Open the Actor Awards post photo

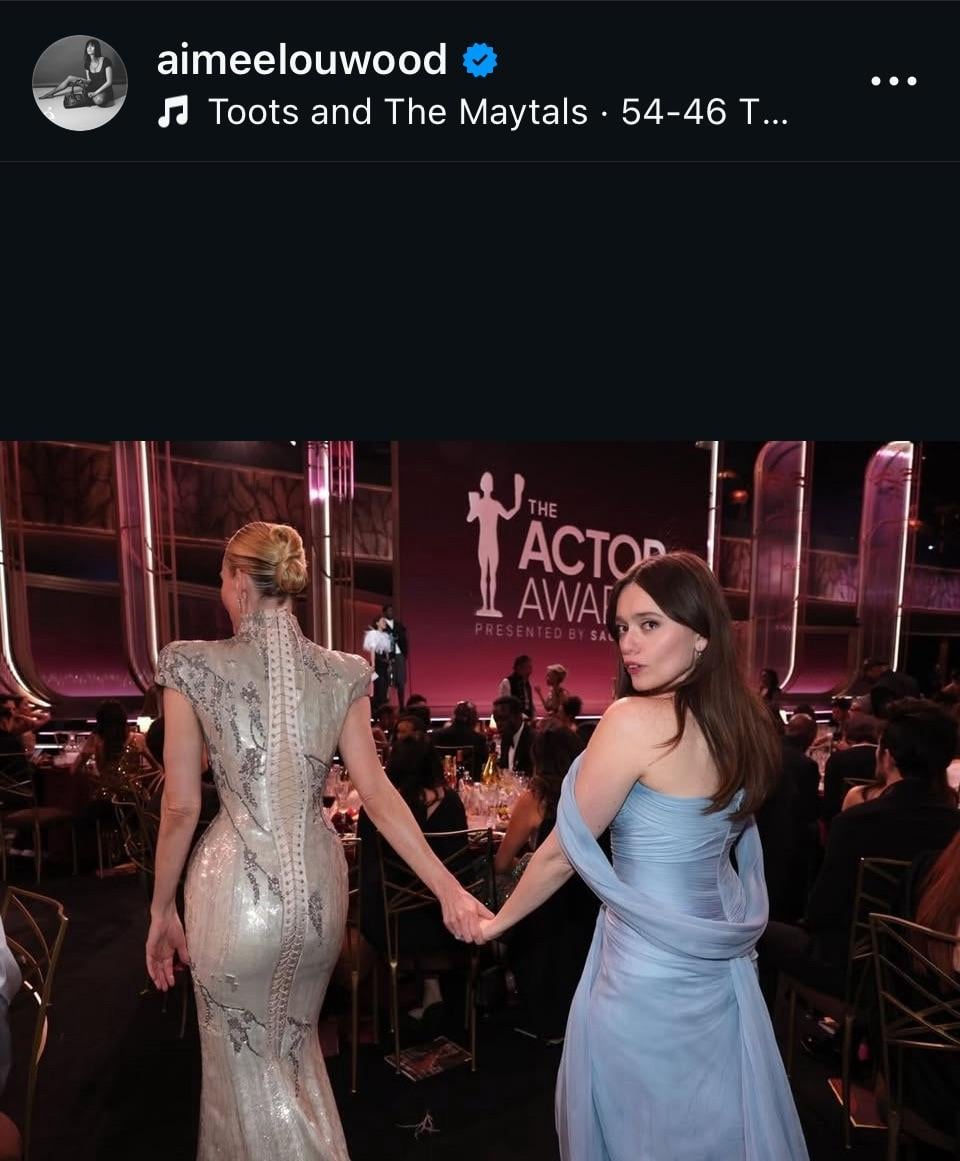click(x=480, y=800)
